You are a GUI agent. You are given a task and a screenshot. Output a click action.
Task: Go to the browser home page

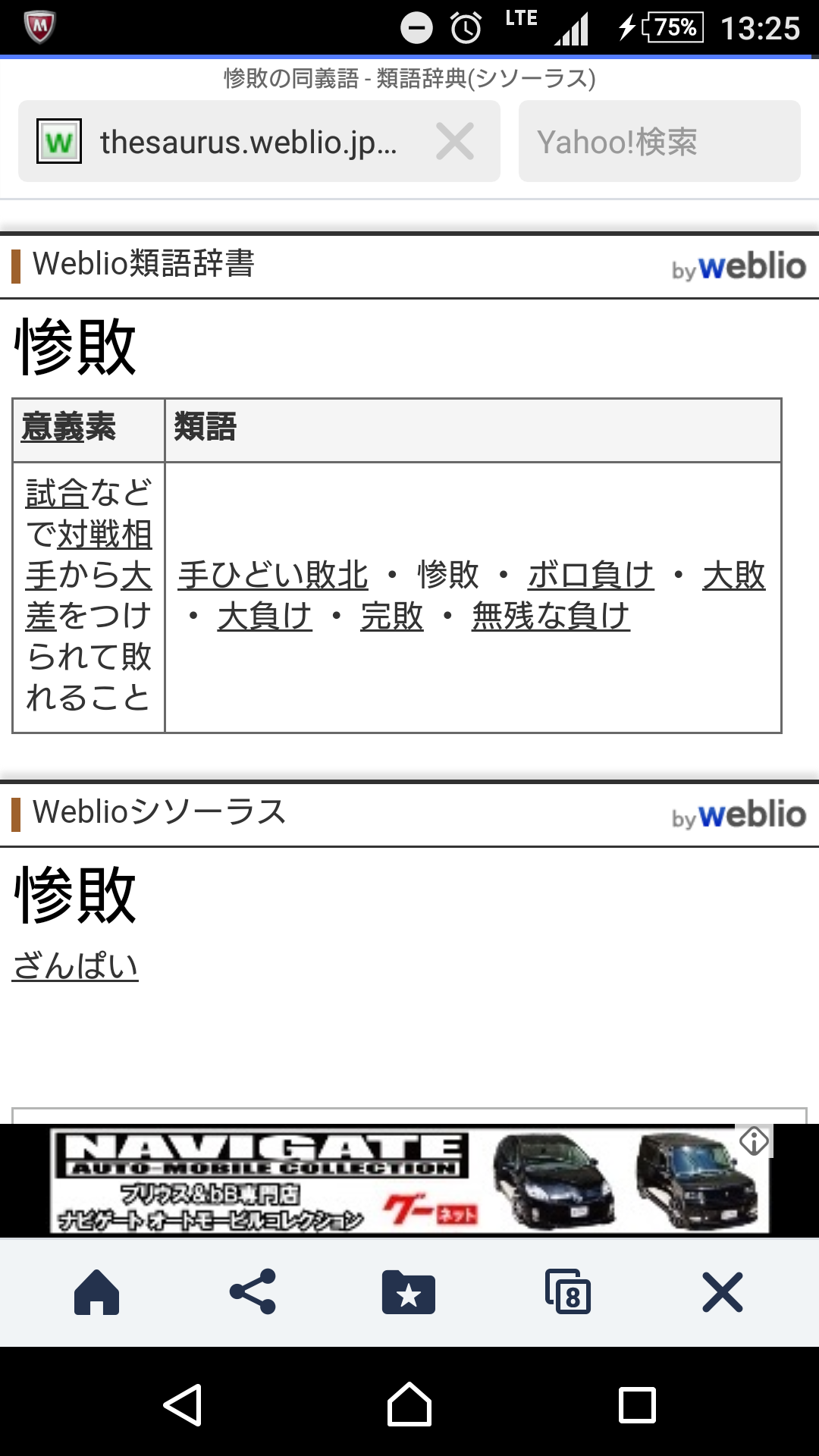(96, 1292)
